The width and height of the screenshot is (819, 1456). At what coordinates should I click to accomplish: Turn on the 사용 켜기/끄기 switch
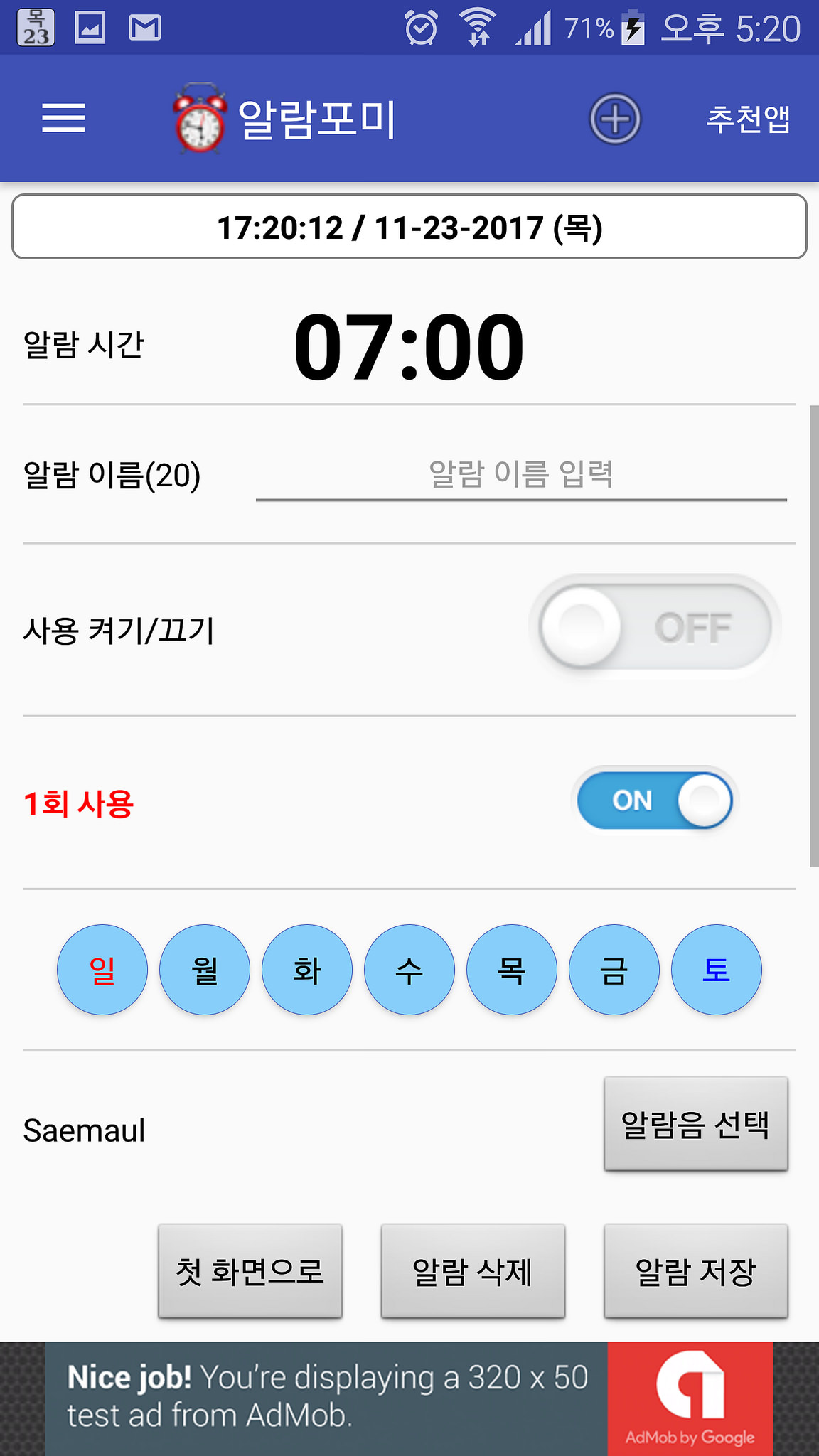(655, 627)
